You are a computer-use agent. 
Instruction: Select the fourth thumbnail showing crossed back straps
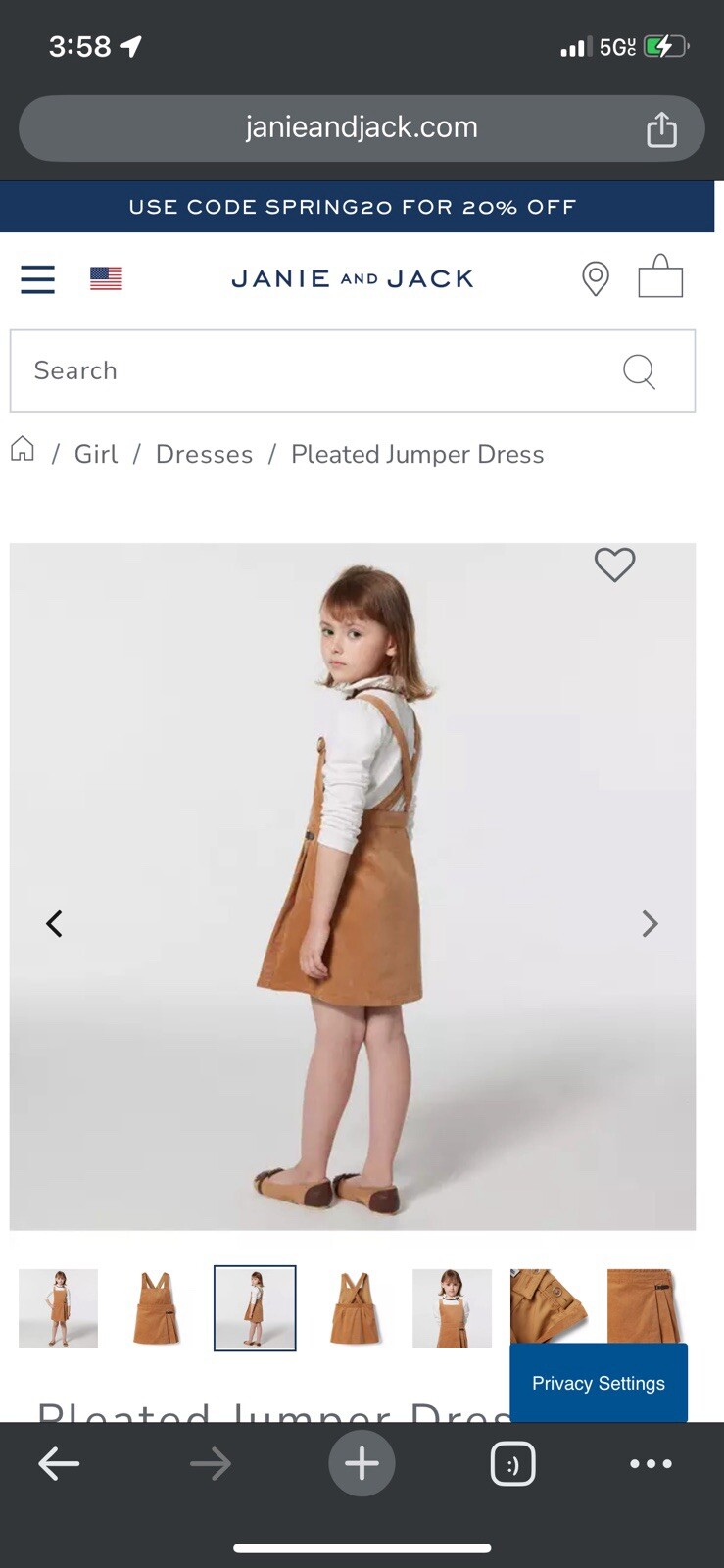pos(354,1308)
